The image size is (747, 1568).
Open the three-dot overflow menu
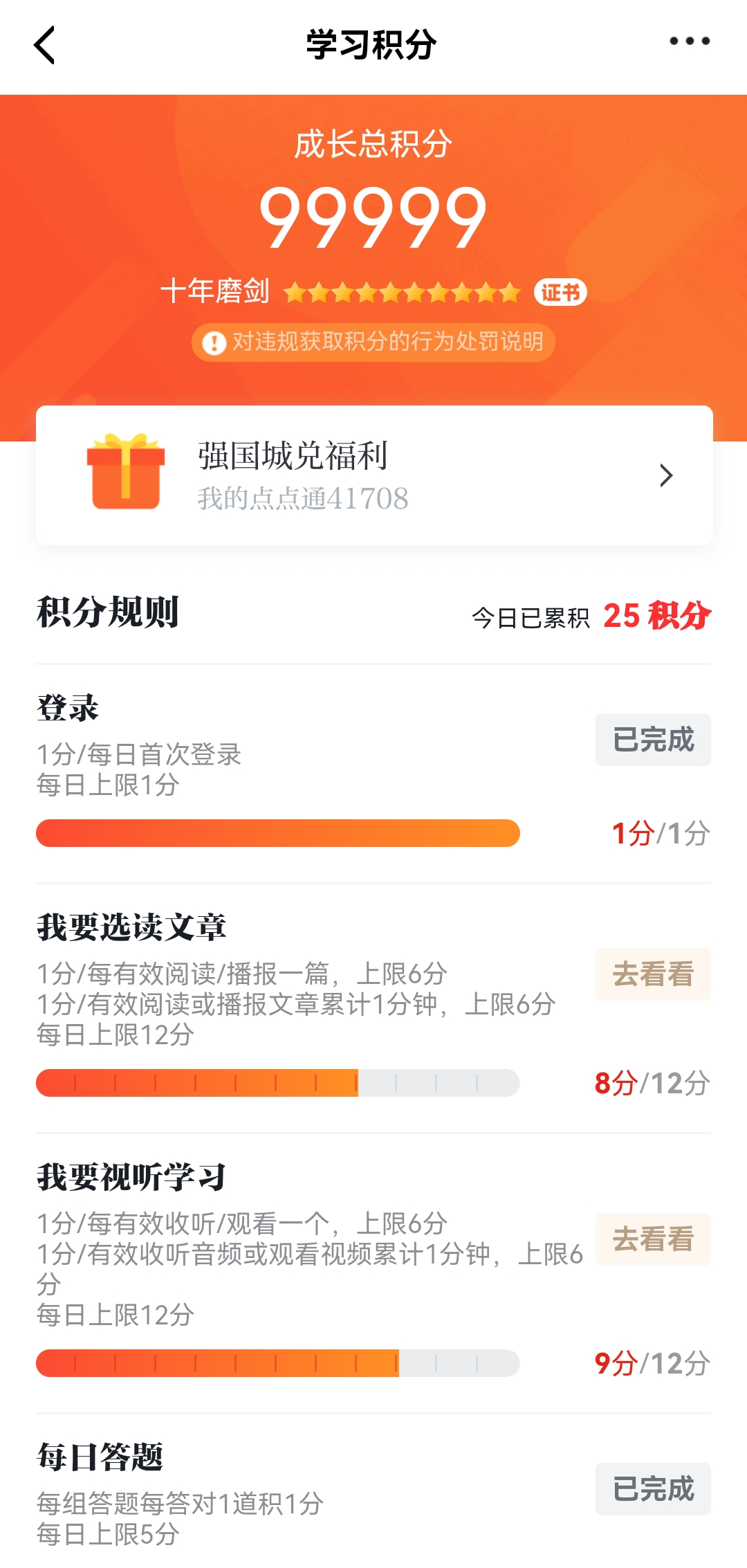coord(689,42)
